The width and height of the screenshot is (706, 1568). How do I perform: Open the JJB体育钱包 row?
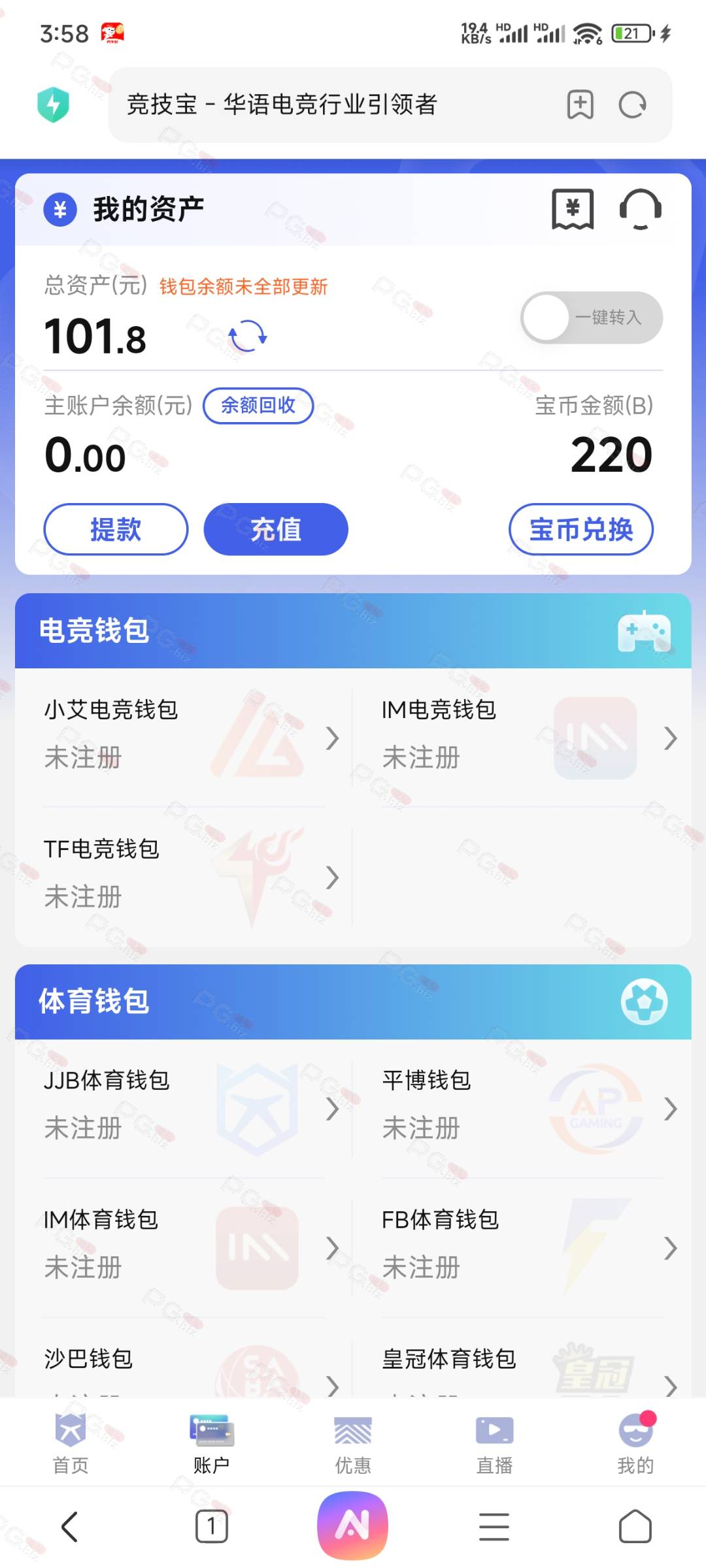tap(184, 1109)
